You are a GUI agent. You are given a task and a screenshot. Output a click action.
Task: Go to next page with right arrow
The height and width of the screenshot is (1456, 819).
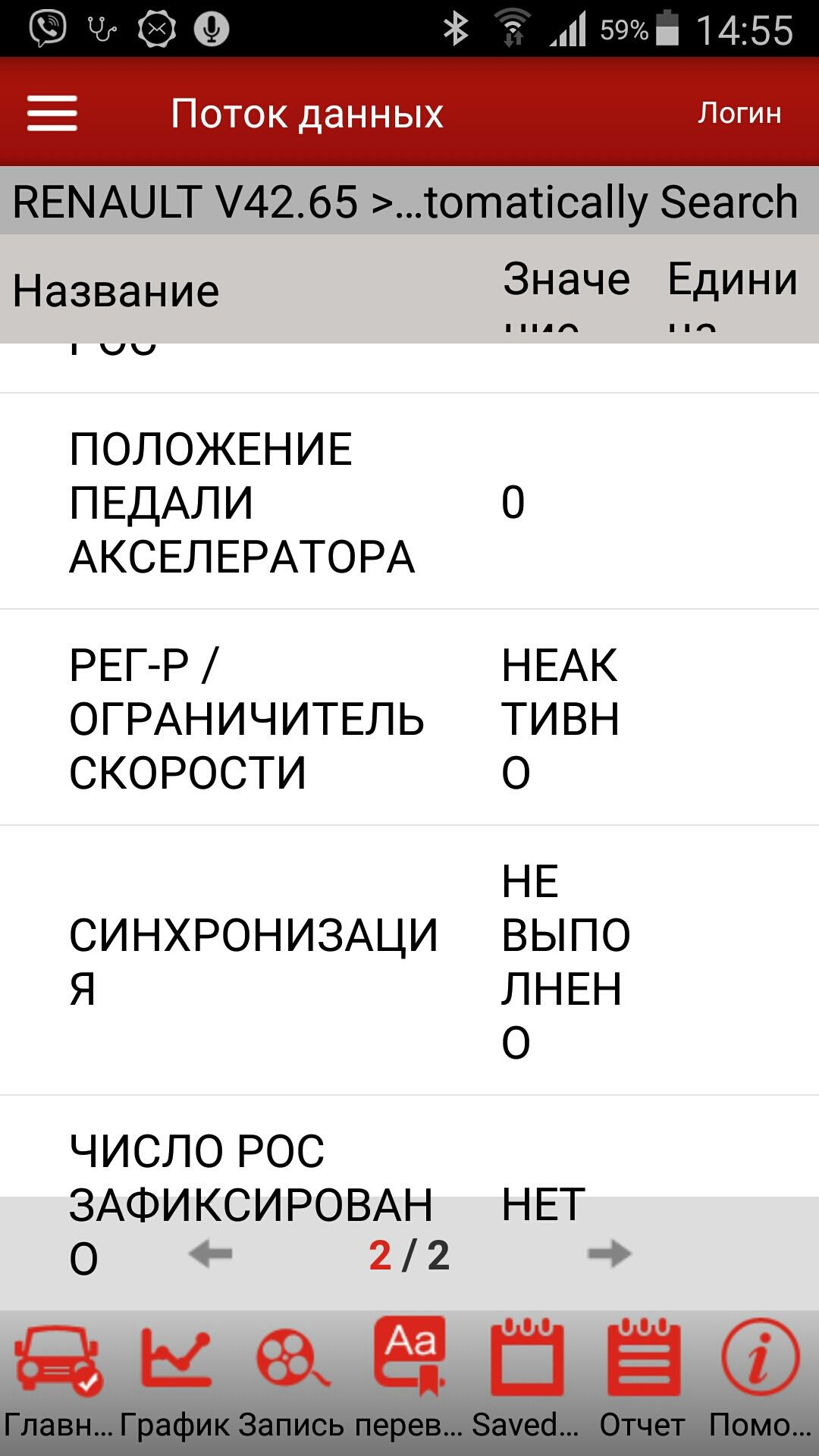pyautogui.click(x=609, y=1254)
